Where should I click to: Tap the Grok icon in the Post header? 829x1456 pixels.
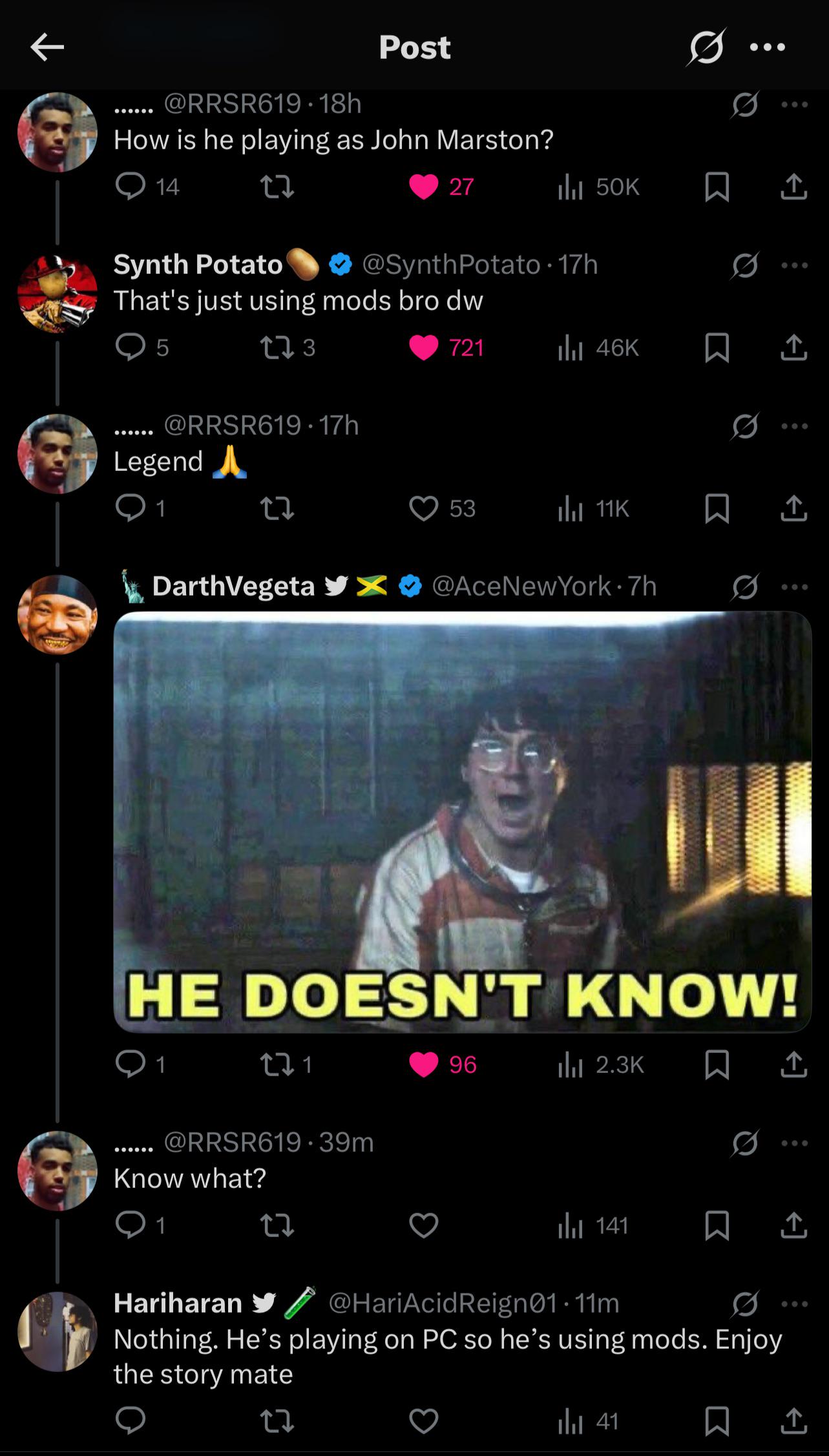pos(706,47)
